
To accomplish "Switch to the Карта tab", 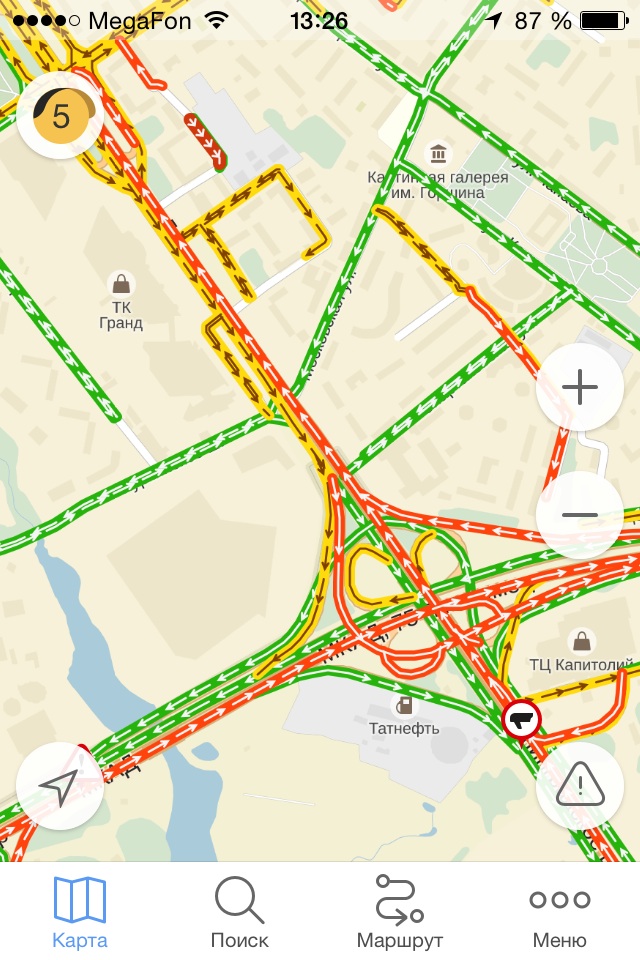I will pos(80,912).
